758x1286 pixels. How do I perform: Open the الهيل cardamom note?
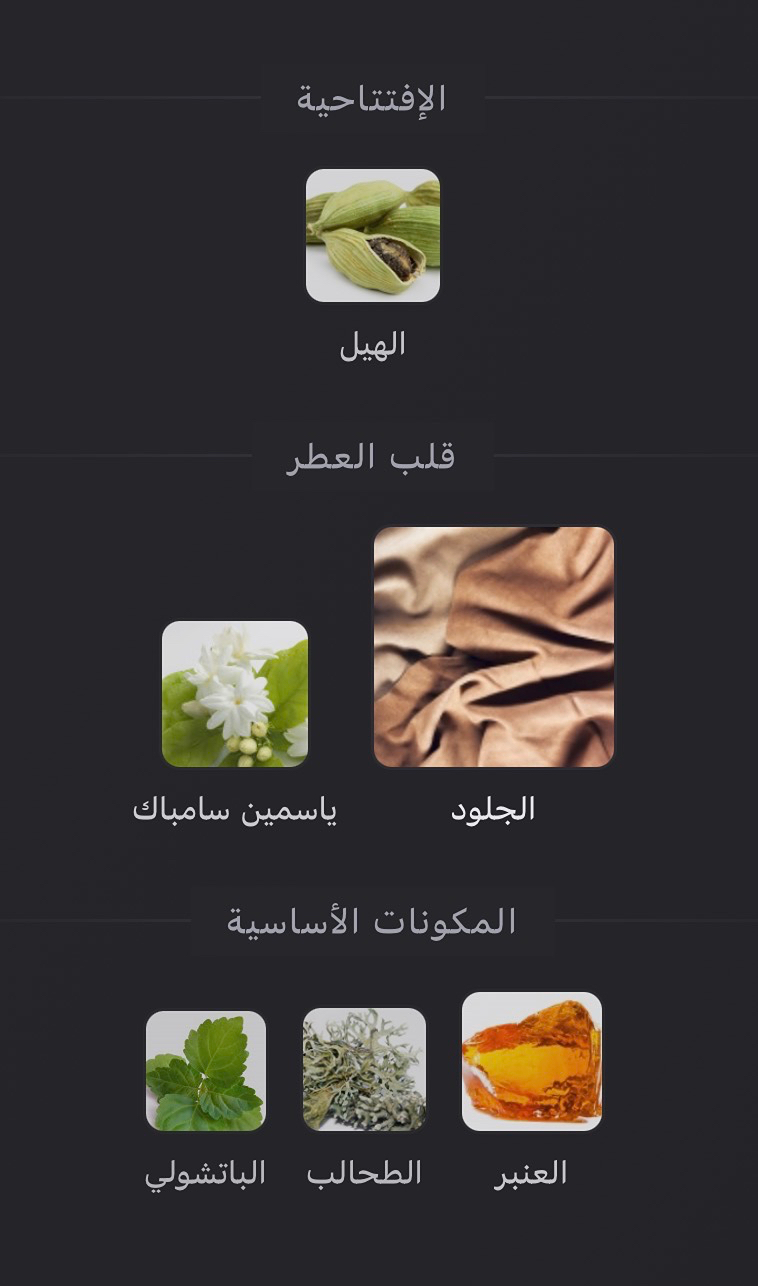click(x=372, y=236)
